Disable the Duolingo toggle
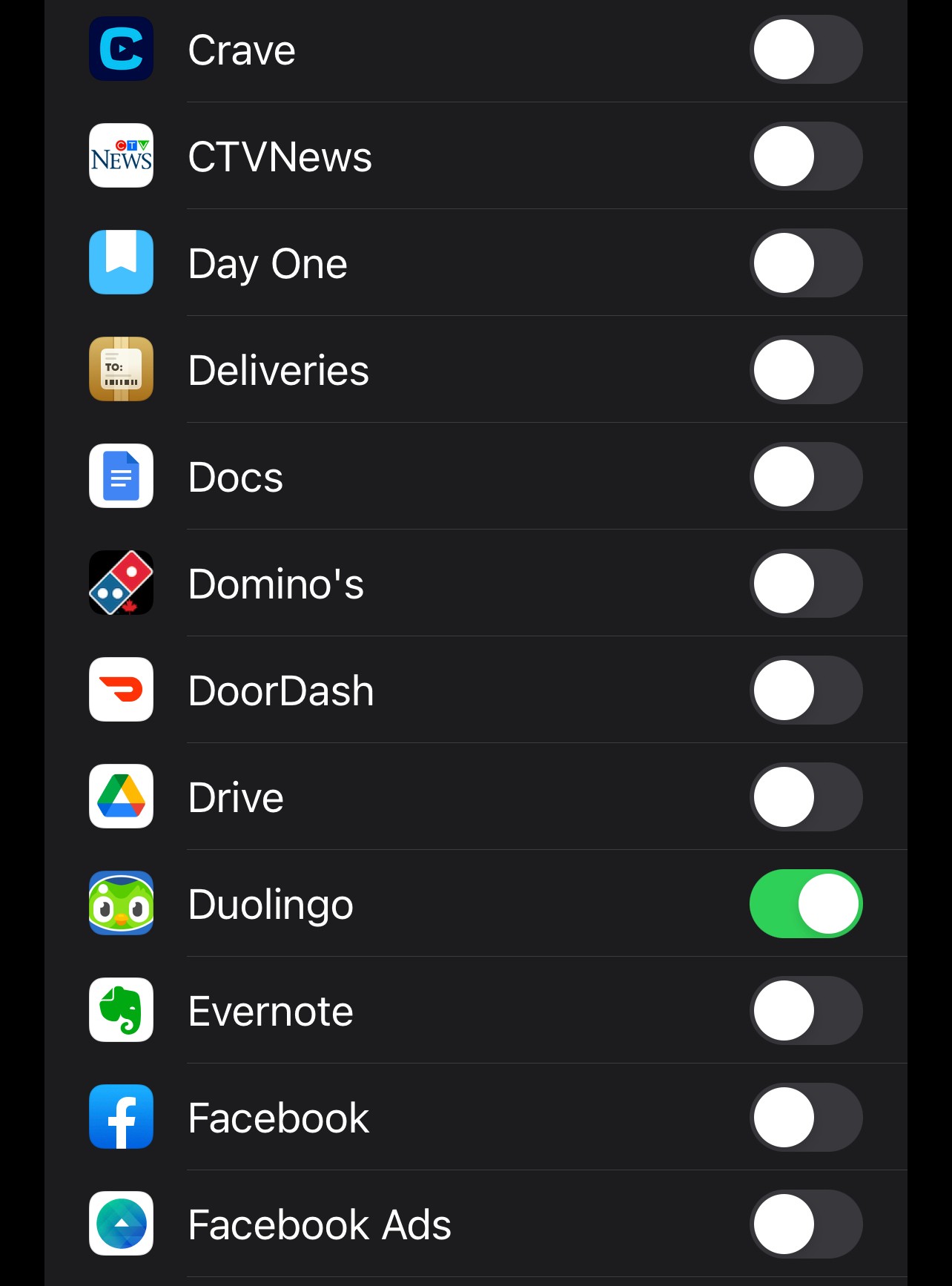952x1286 pixels. tap(806, 904)
